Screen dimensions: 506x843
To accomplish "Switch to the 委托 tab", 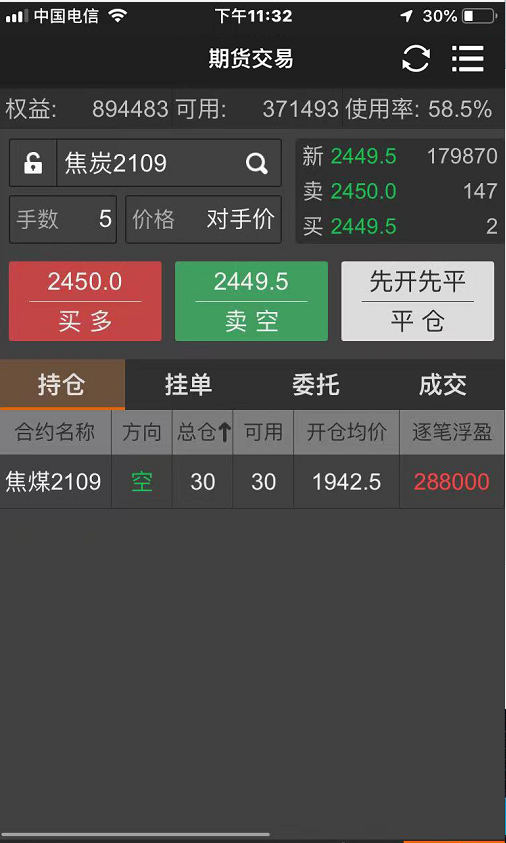I will [x=316, y=385].
